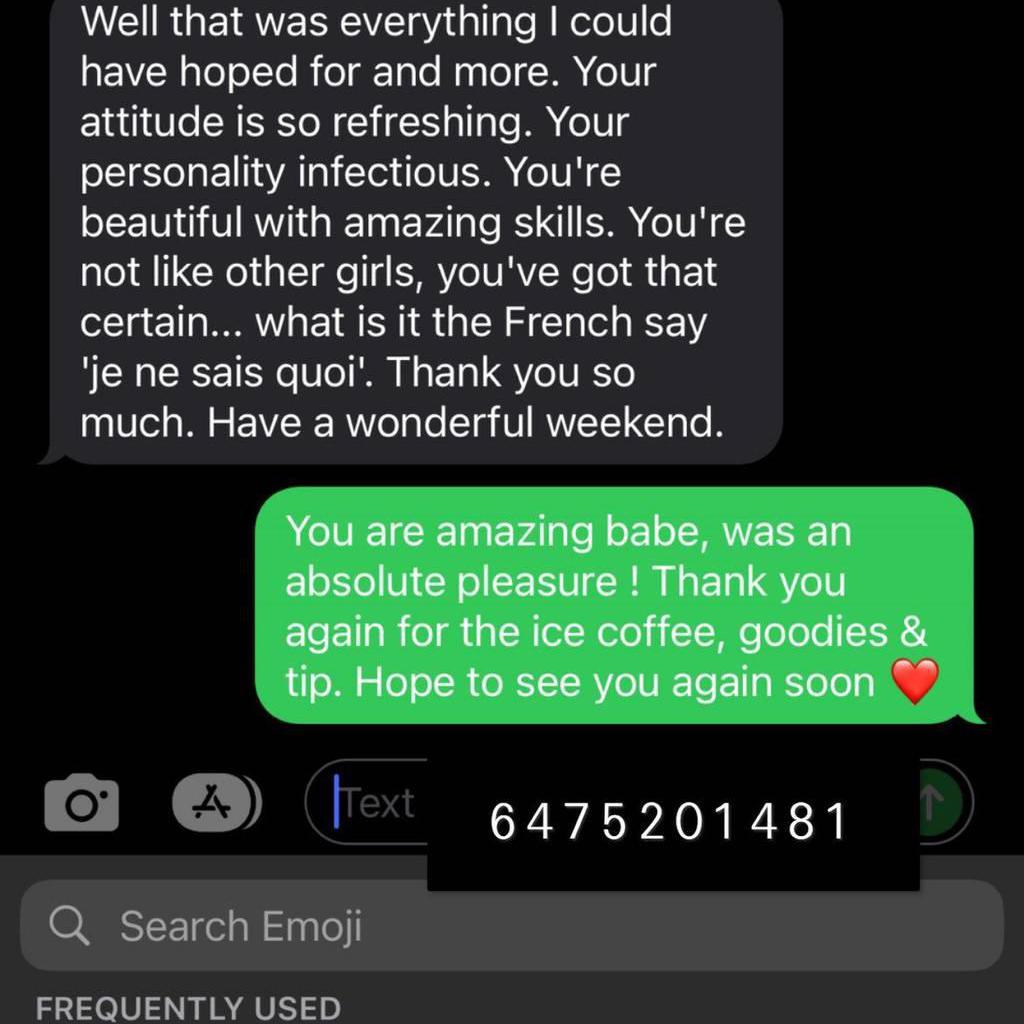Tap the text message input field
Screen dimensions: 1024x1024
pyautogui.click(x=375, y=803)
